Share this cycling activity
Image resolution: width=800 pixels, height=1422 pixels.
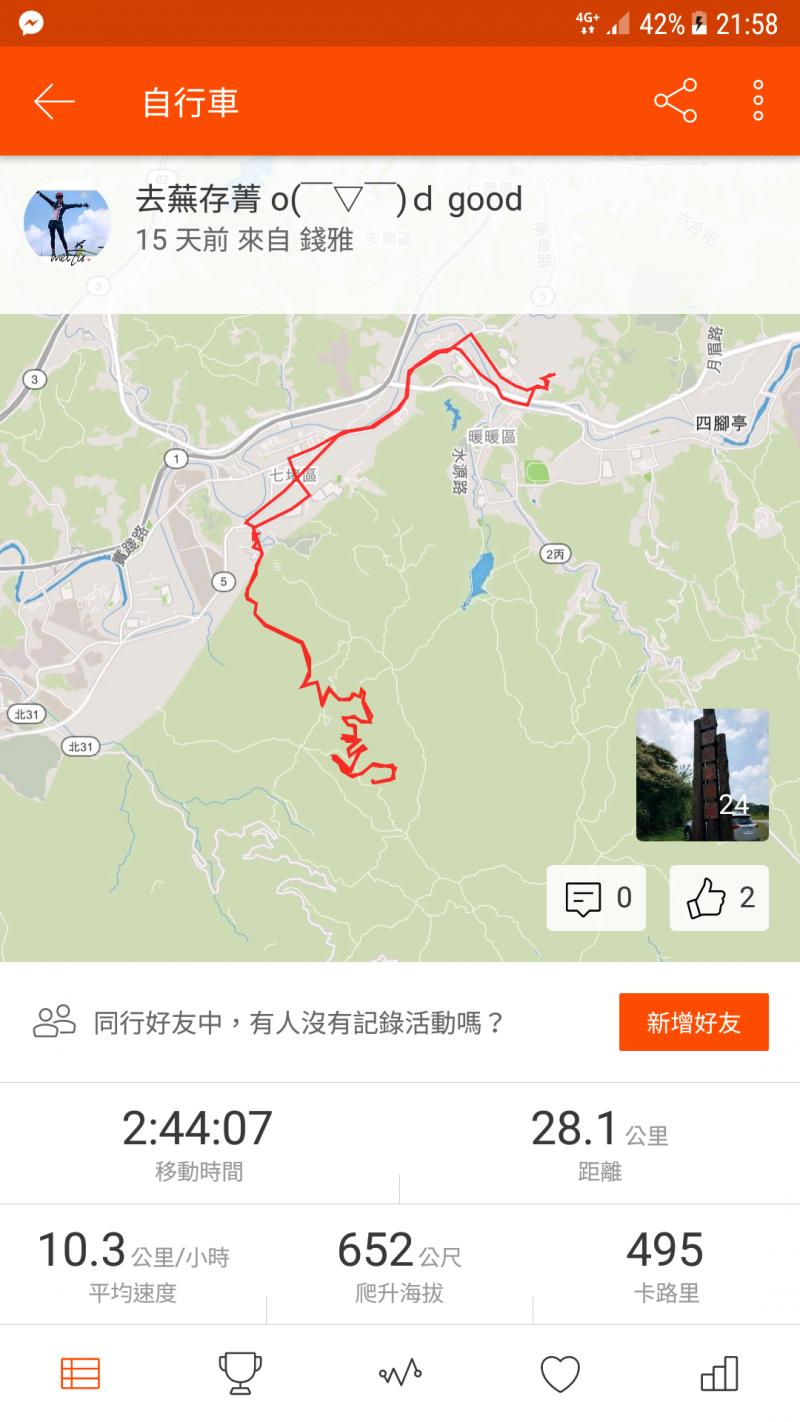pos(675,101)
